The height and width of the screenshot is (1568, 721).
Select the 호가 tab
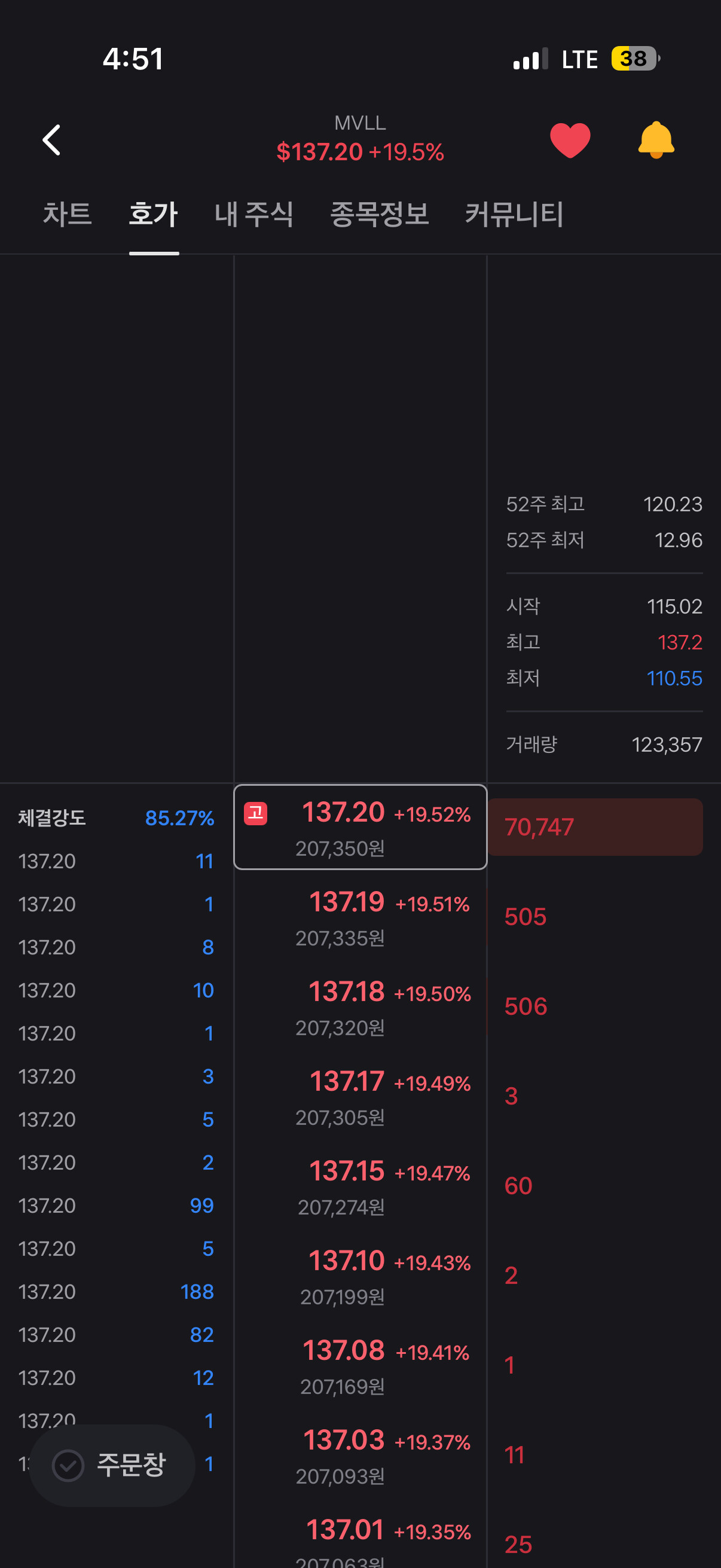[x=153, y=214]
